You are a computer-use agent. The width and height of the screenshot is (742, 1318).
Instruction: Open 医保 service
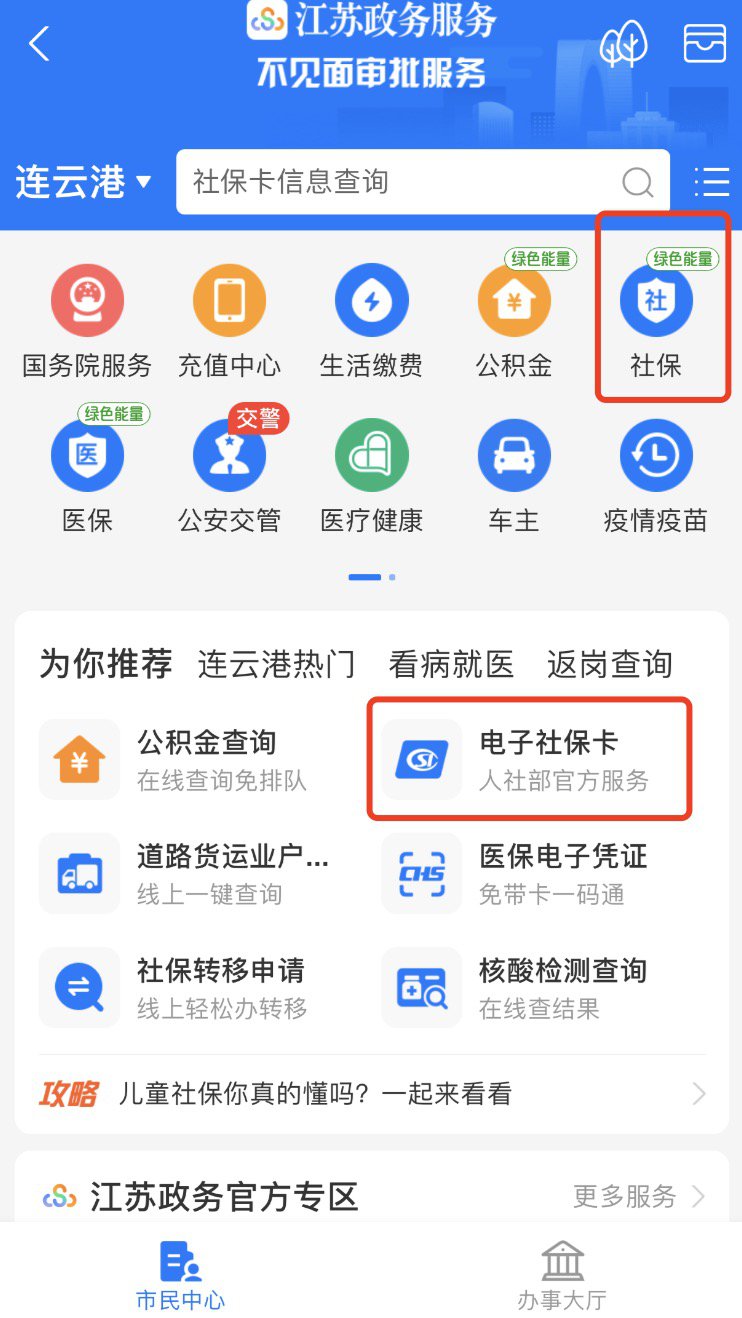(87, 477)
